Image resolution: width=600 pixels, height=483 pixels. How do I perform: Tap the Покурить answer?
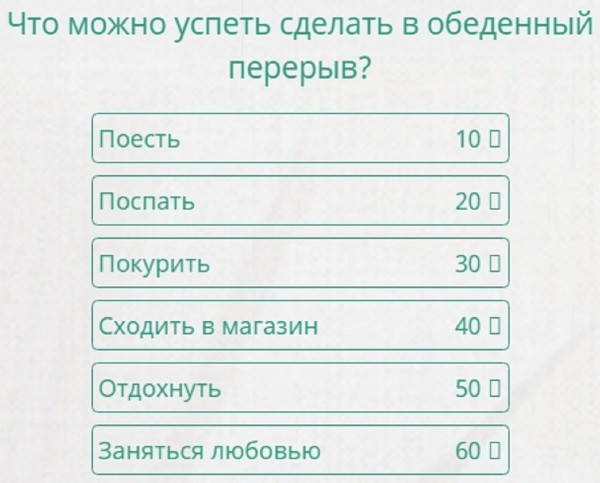tap(300, 264)
